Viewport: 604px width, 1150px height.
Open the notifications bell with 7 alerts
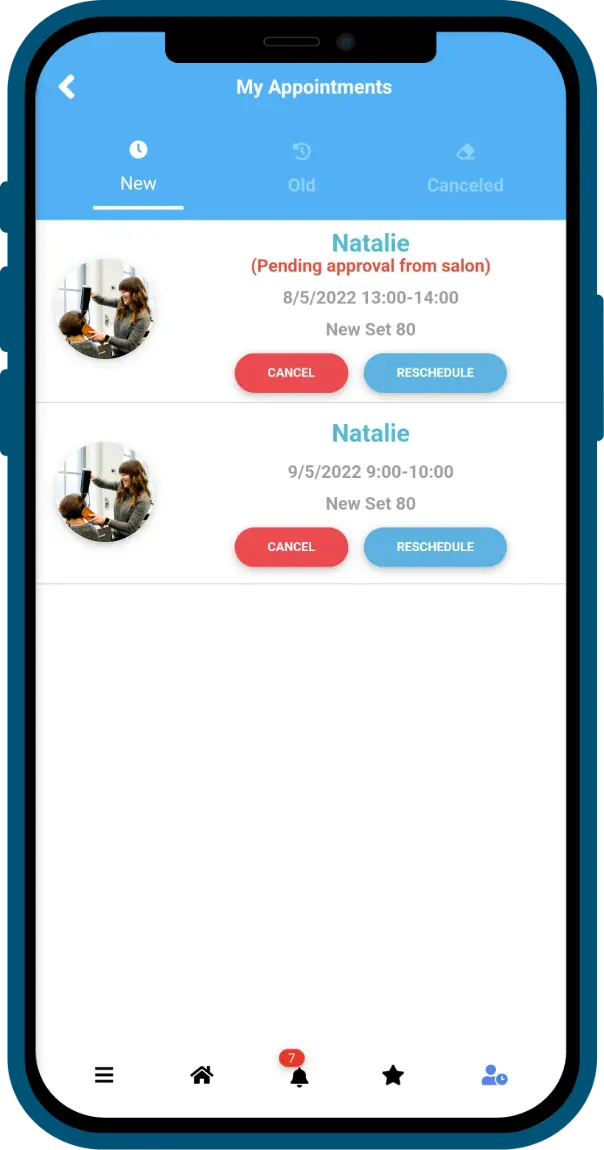[298, 1077]
